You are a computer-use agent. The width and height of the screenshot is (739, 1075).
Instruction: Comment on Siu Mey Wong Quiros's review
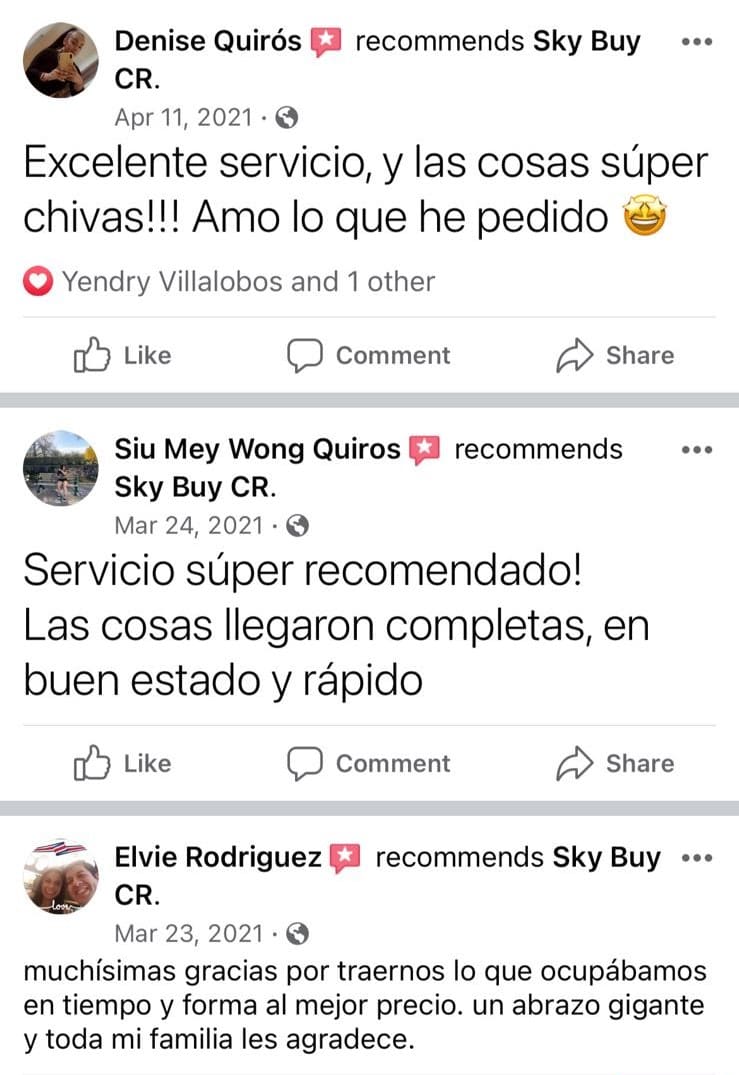(369, 764)
